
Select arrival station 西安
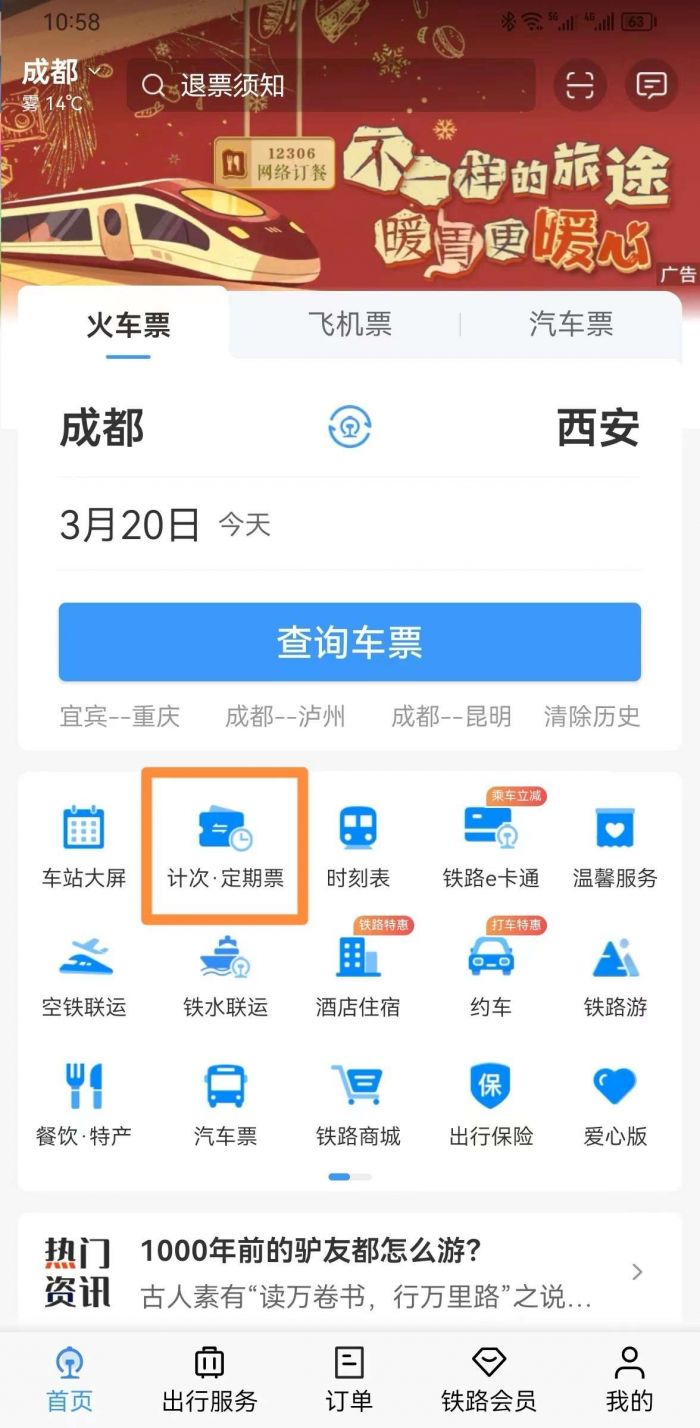(x=597, y=428)
